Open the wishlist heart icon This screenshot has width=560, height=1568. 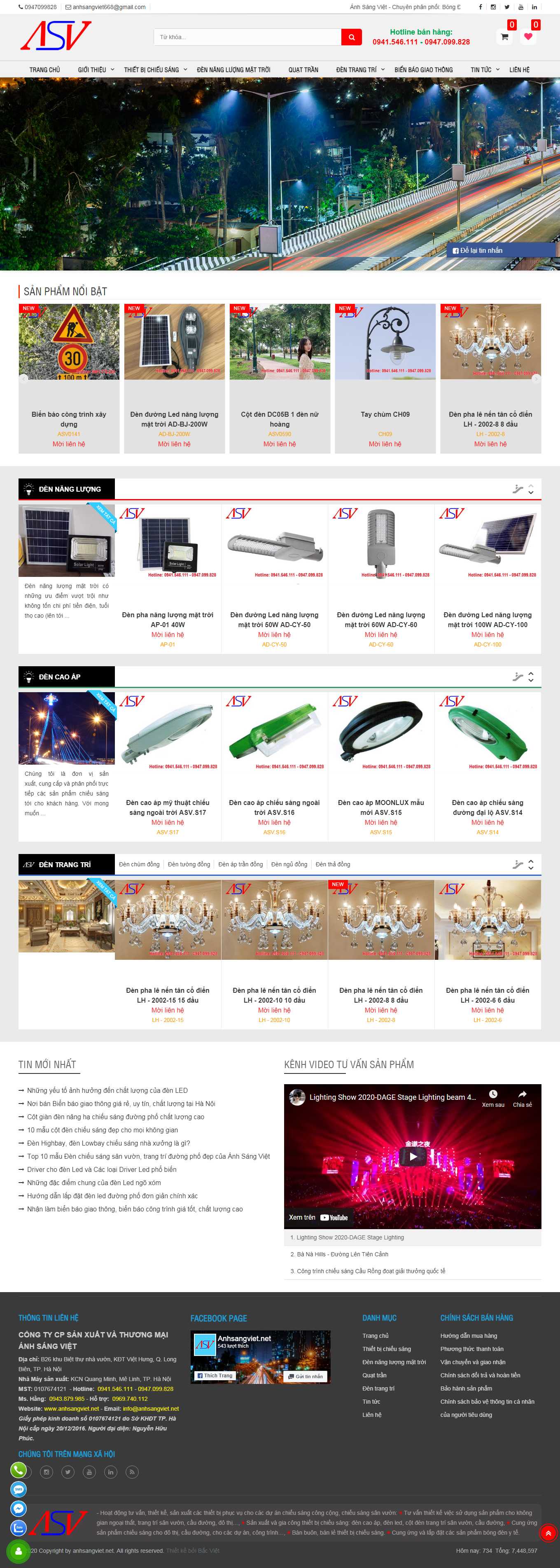[x=528, y=37]
